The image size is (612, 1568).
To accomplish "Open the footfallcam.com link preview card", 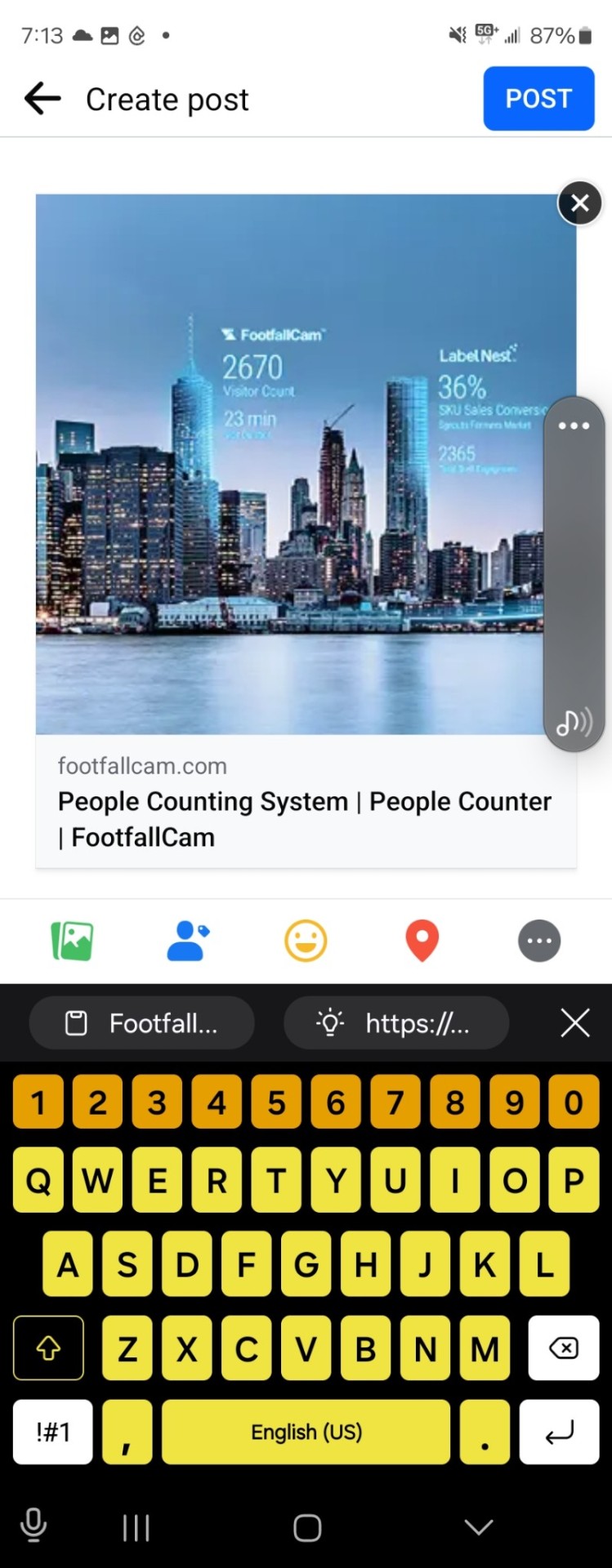I will [x=306, y=801].
